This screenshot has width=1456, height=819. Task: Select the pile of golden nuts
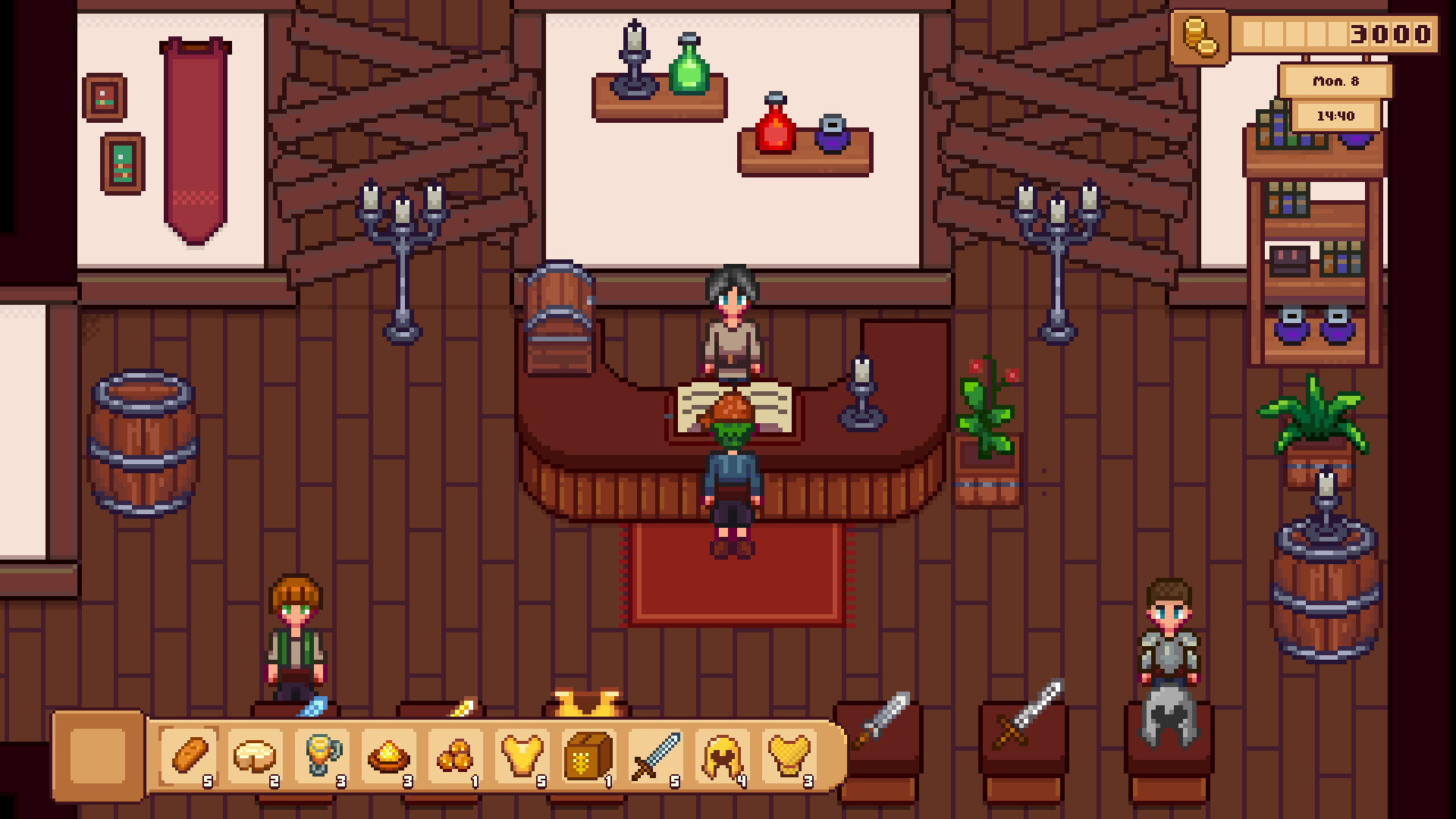pyautogui.click(x=456, y=756)
